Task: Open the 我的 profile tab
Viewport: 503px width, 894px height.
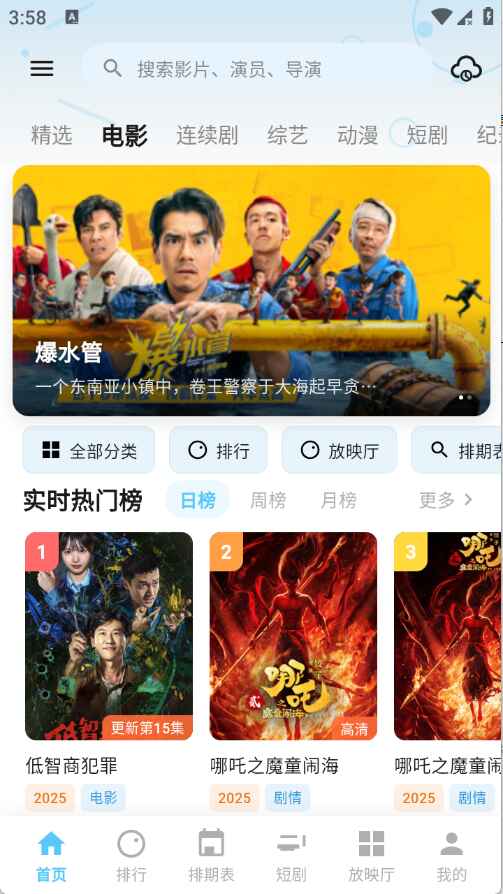Action: click(452, 855)
